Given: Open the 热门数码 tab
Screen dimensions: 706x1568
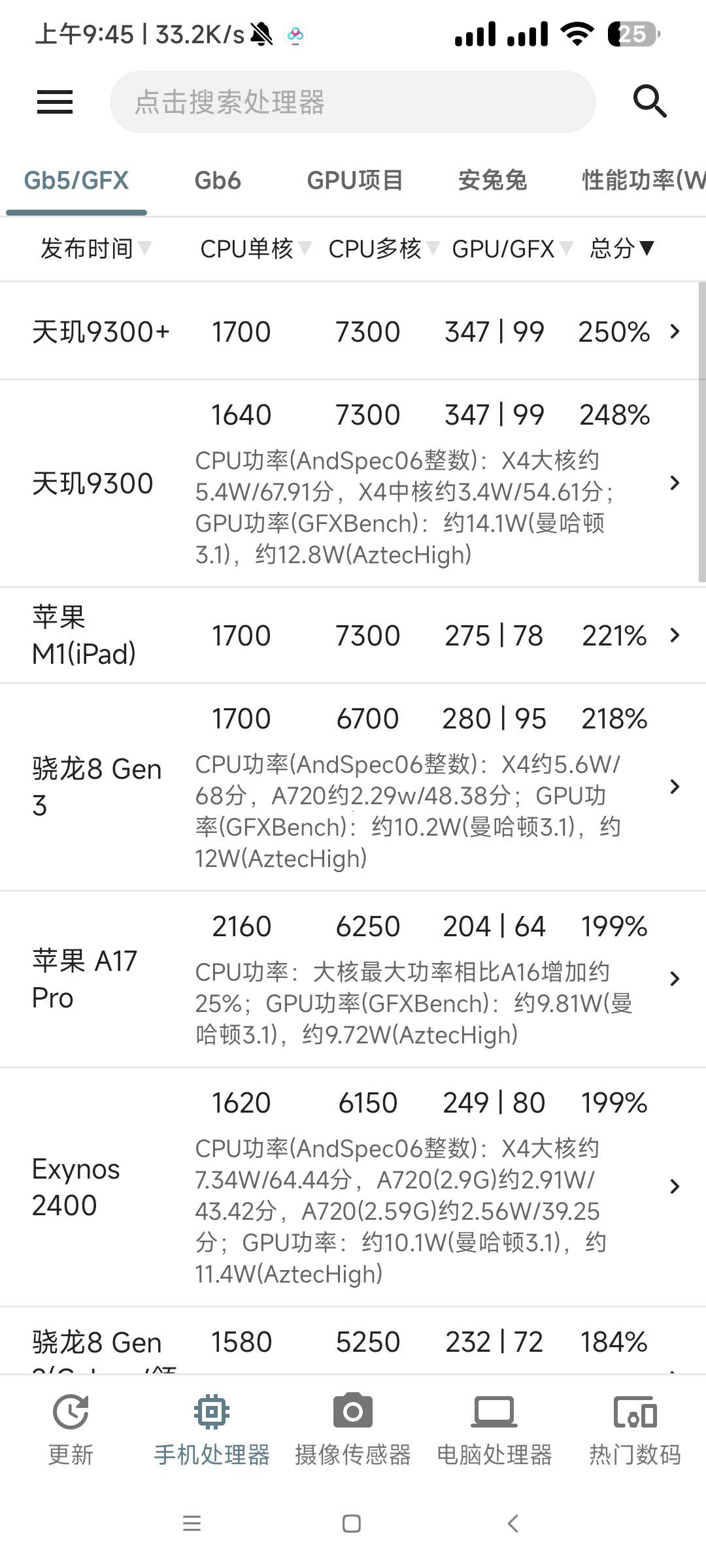Looking at the screenshot, I should click(635, 1429).
